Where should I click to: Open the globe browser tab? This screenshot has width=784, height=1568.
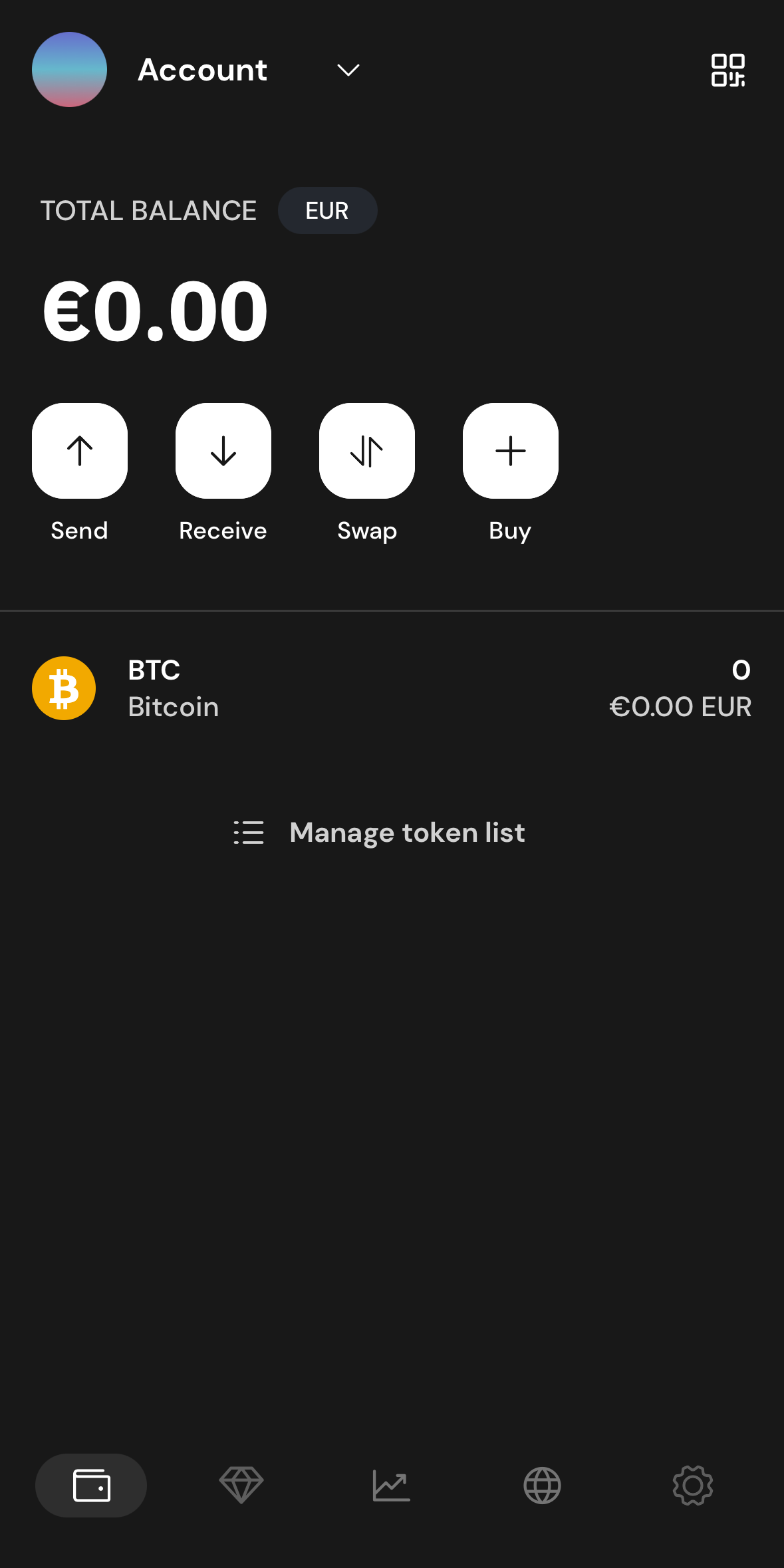(x=542, y=1485)
